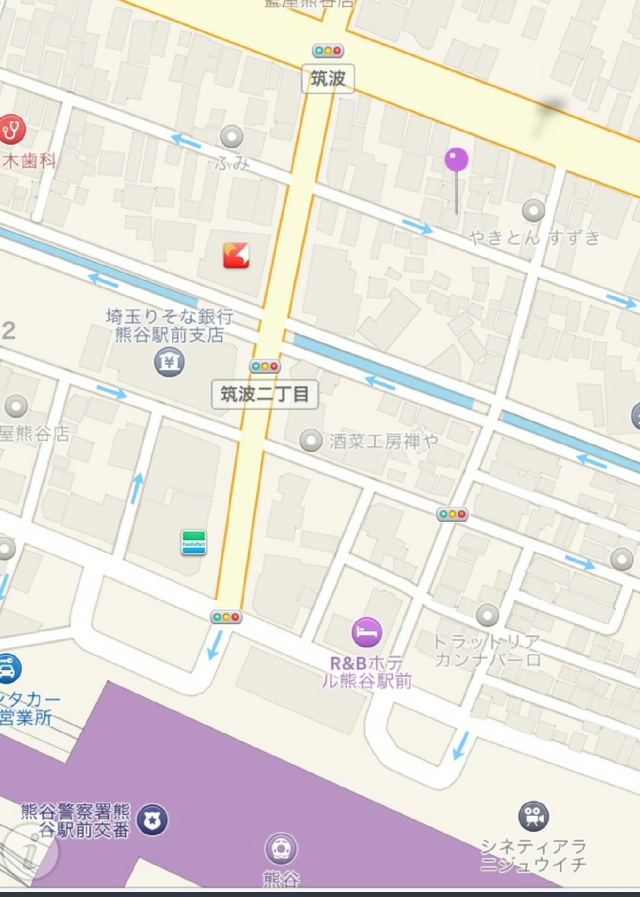Viewport: 640px width, 897px height.
Task: View R&Bホテル熊谷駅前 hotel details
Action: tap(367, 632)
